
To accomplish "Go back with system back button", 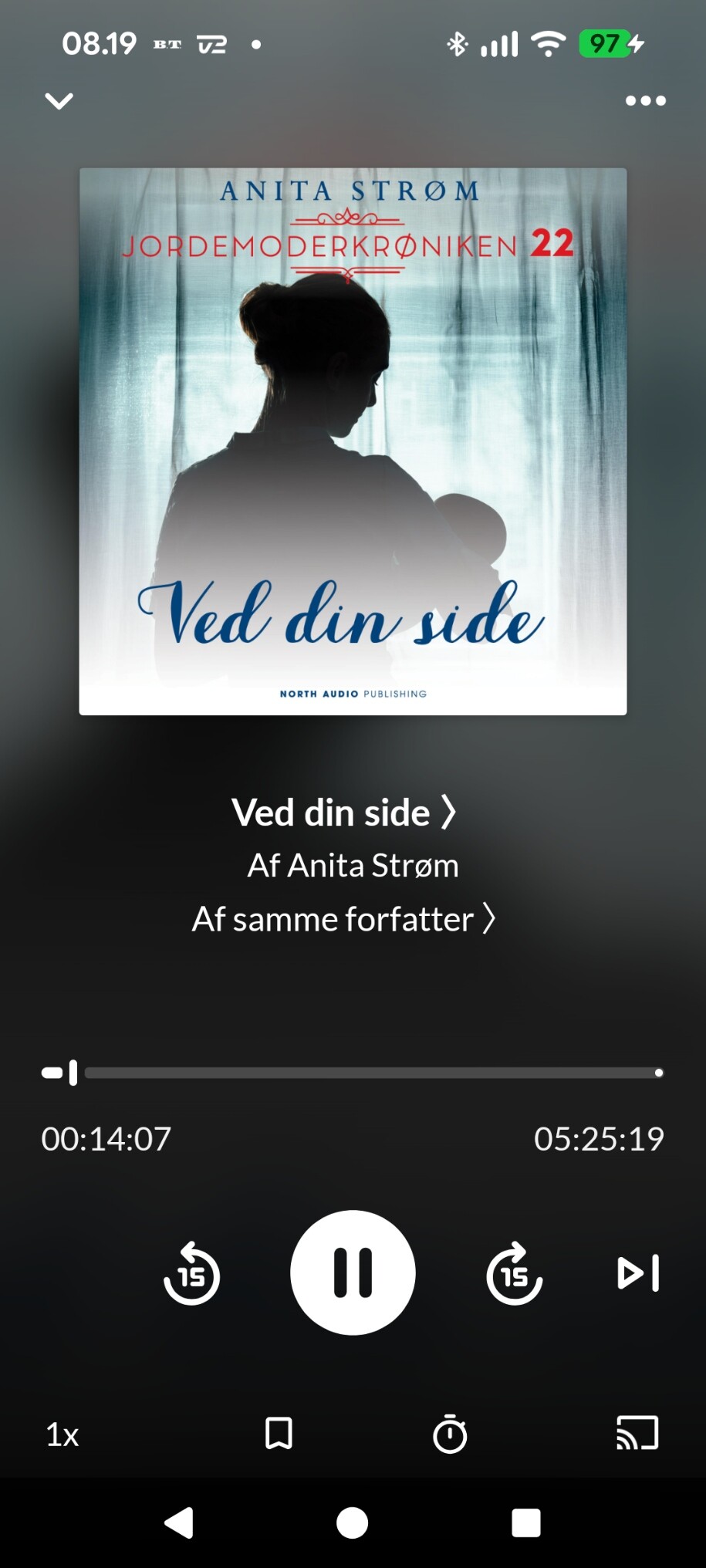I will [x=179, y=1523].
